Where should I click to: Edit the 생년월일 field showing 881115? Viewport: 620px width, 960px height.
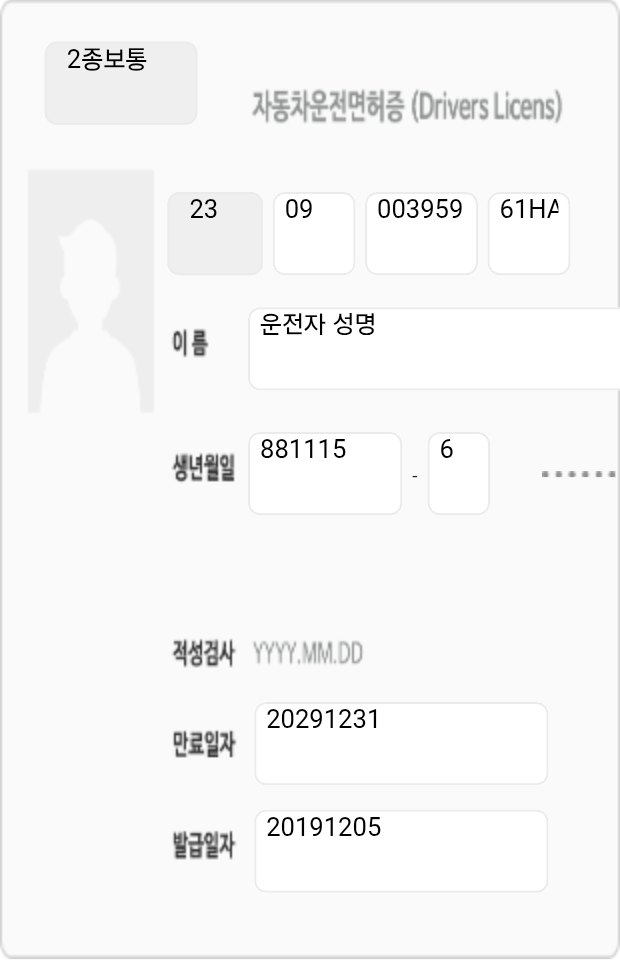point(324,473)
